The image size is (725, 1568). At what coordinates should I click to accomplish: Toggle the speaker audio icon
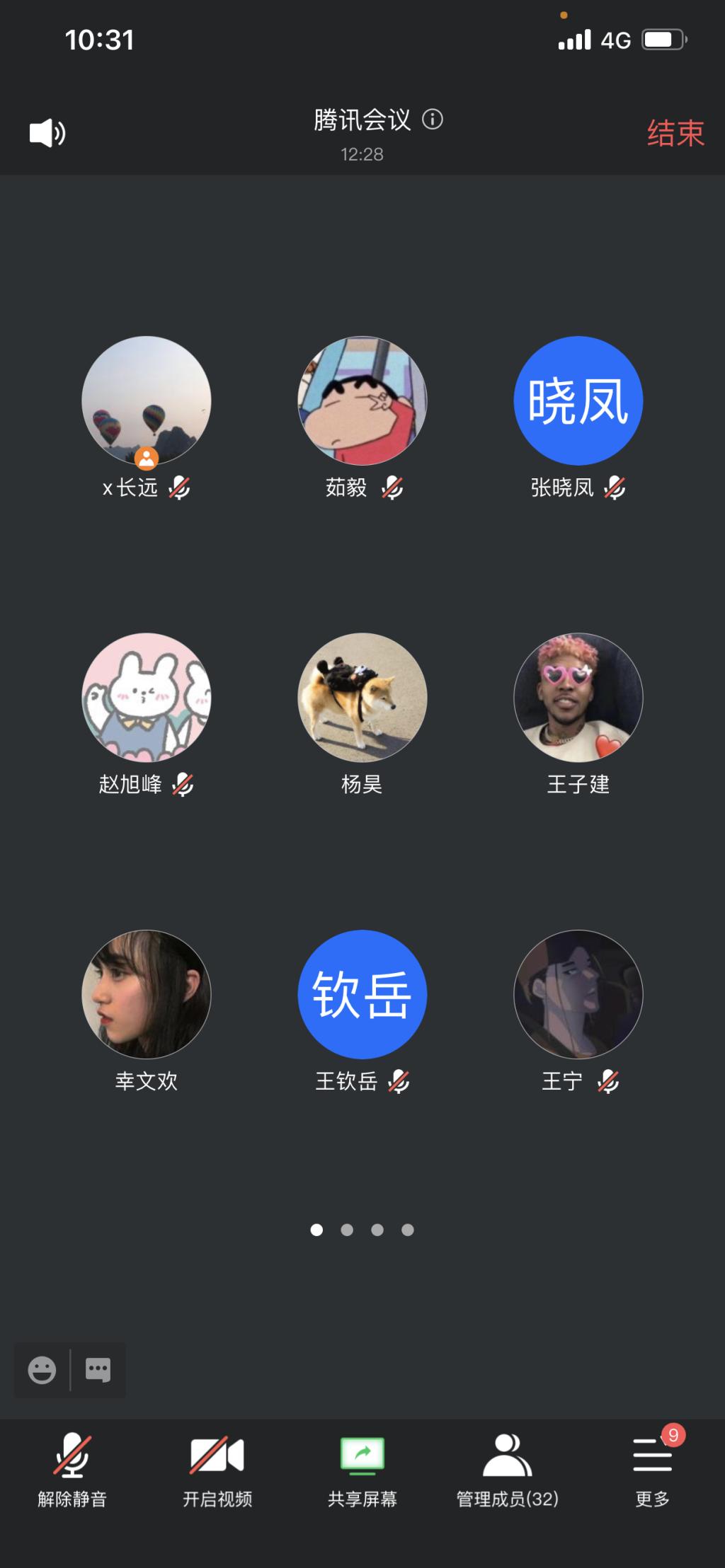[x=47, y=133]
